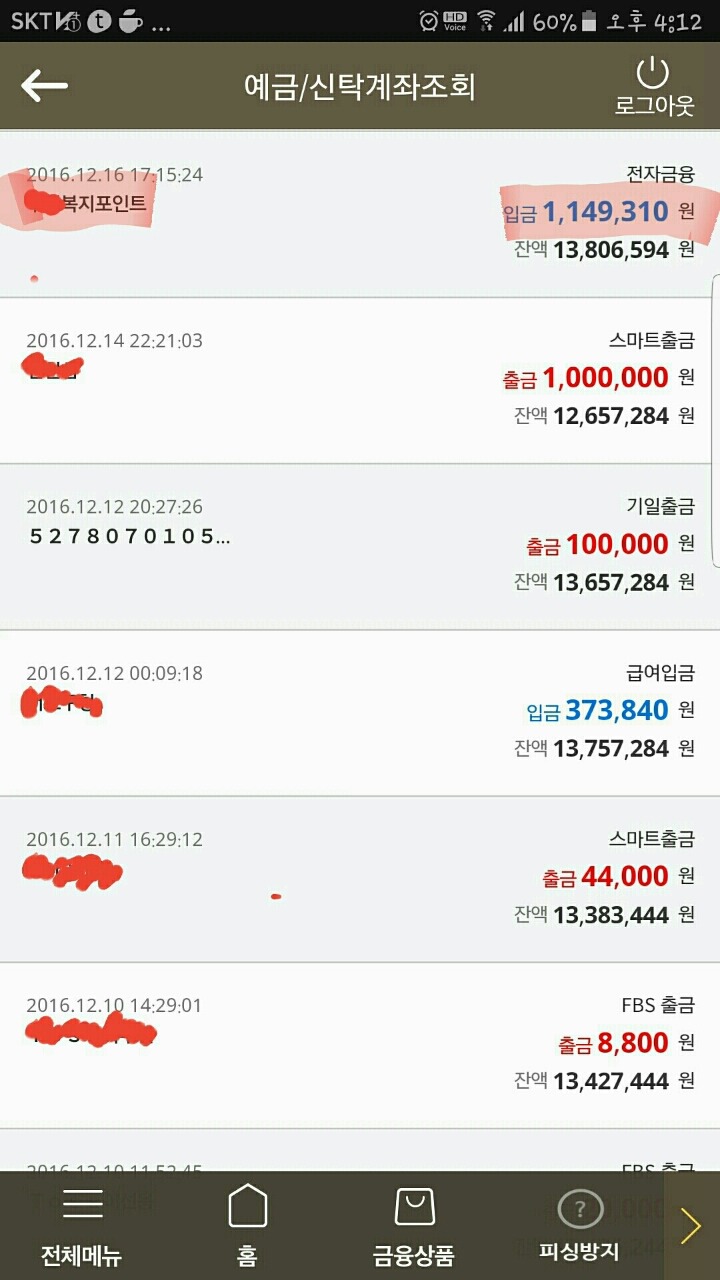Go to the 홈 tab
The width and height of the screenshot is (720, 1280).
[x=247, y=1226]
